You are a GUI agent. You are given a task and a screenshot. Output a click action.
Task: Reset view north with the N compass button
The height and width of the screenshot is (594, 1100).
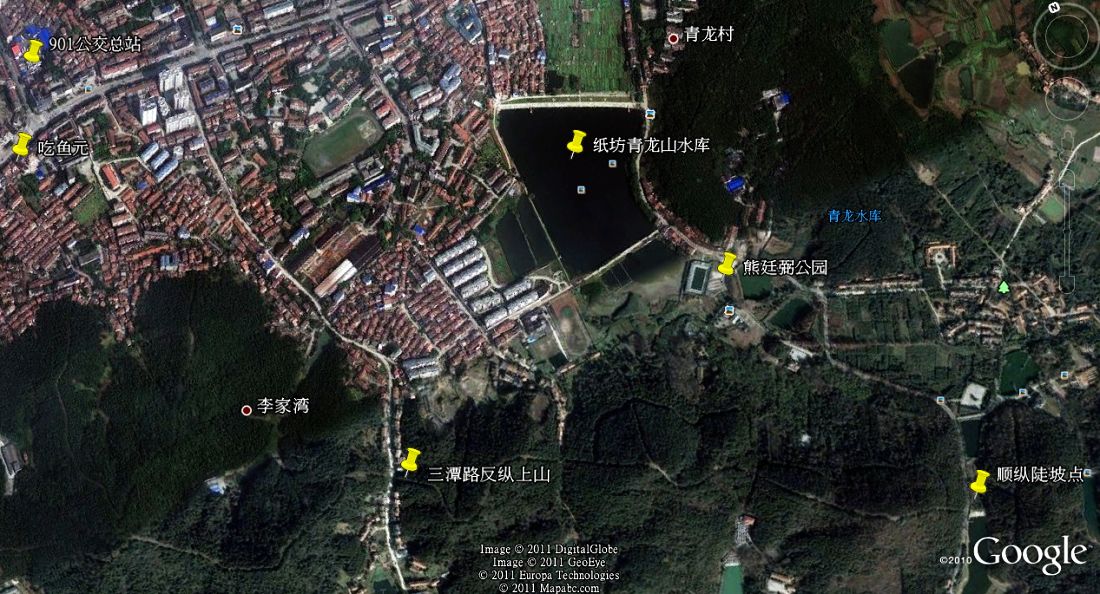pos(1054,7)
